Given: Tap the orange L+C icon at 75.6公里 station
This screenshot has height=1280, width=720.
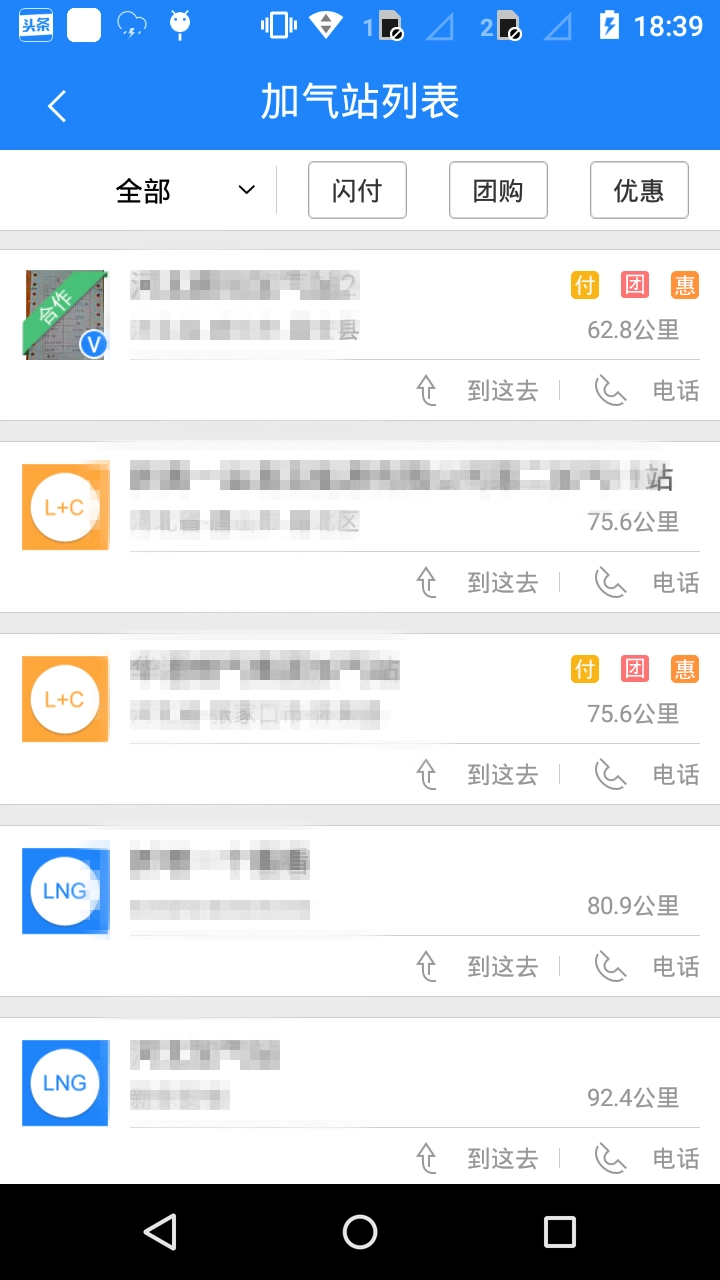Looking at the screenshot, I should [65, 699].
